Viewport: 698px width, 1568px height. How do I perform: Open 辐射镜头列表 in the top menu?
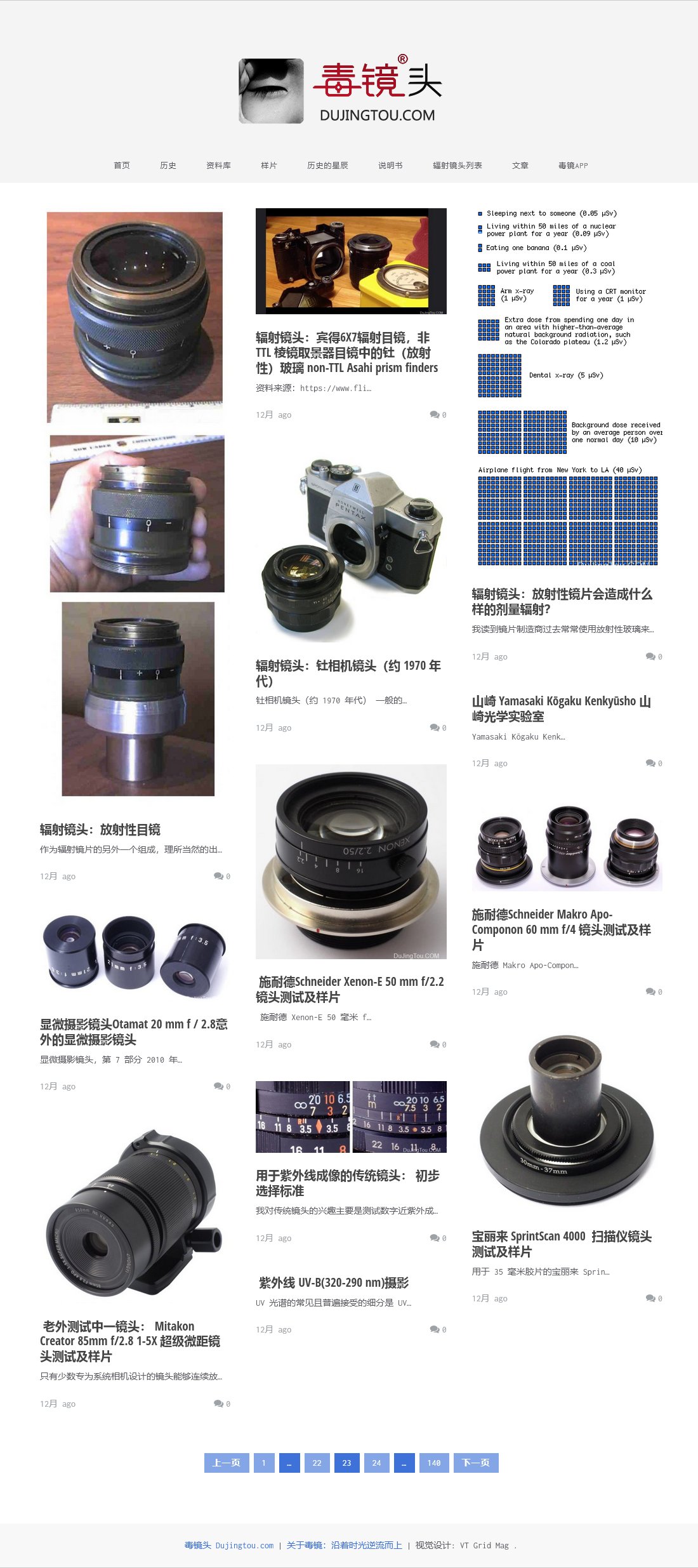[x=457, y=165]
